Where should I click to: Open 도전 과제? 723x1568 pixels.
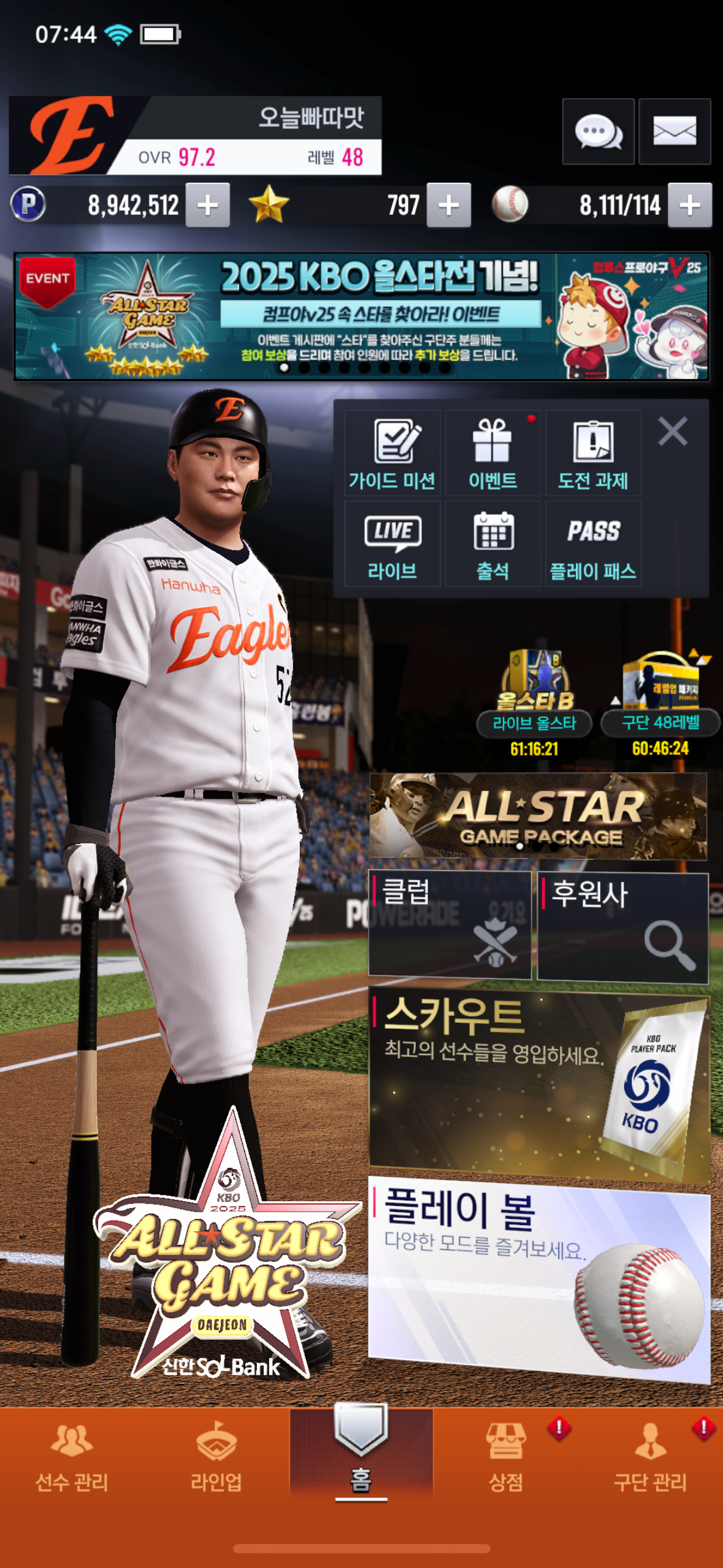click(x=593, y=453)
